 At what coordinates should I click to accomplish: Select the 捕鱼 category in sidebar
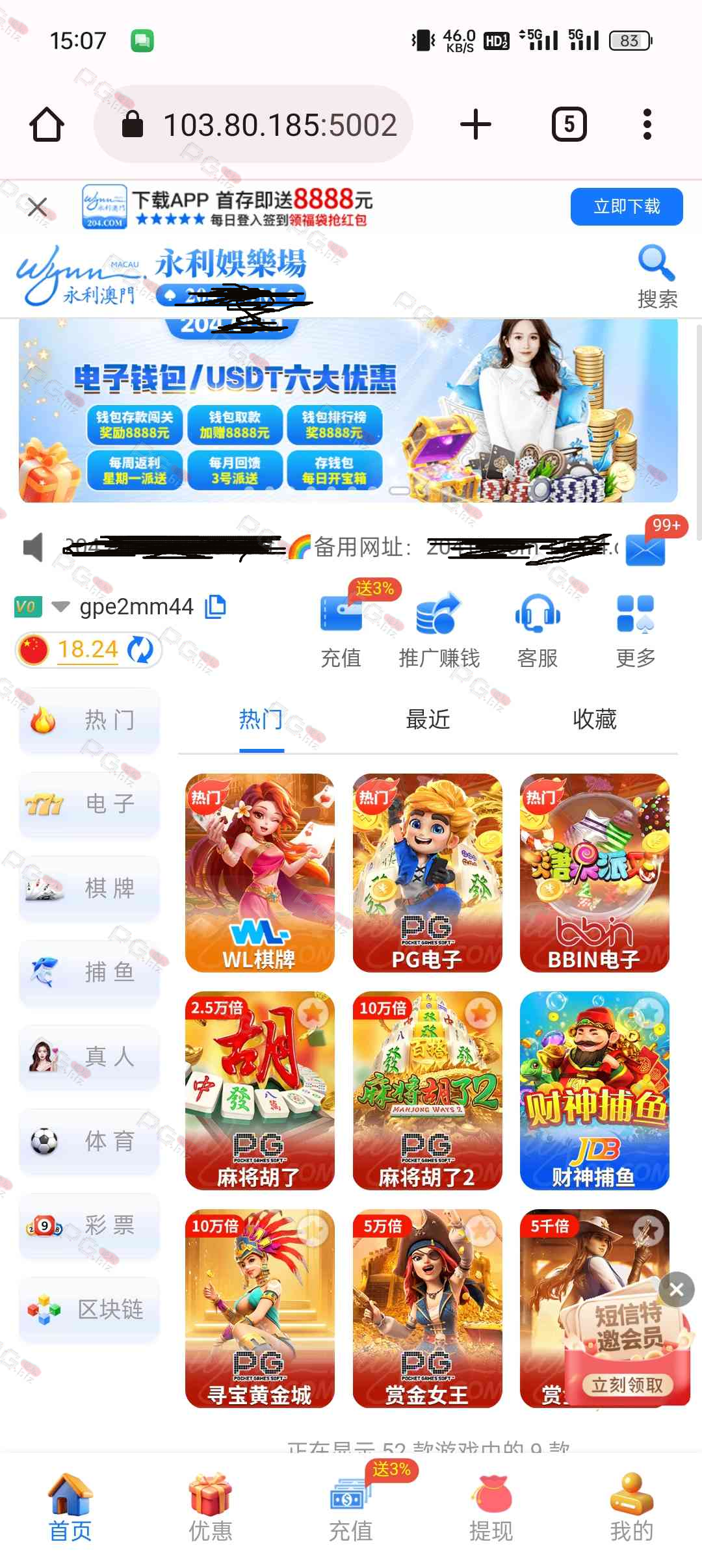(x=90, y=973)
